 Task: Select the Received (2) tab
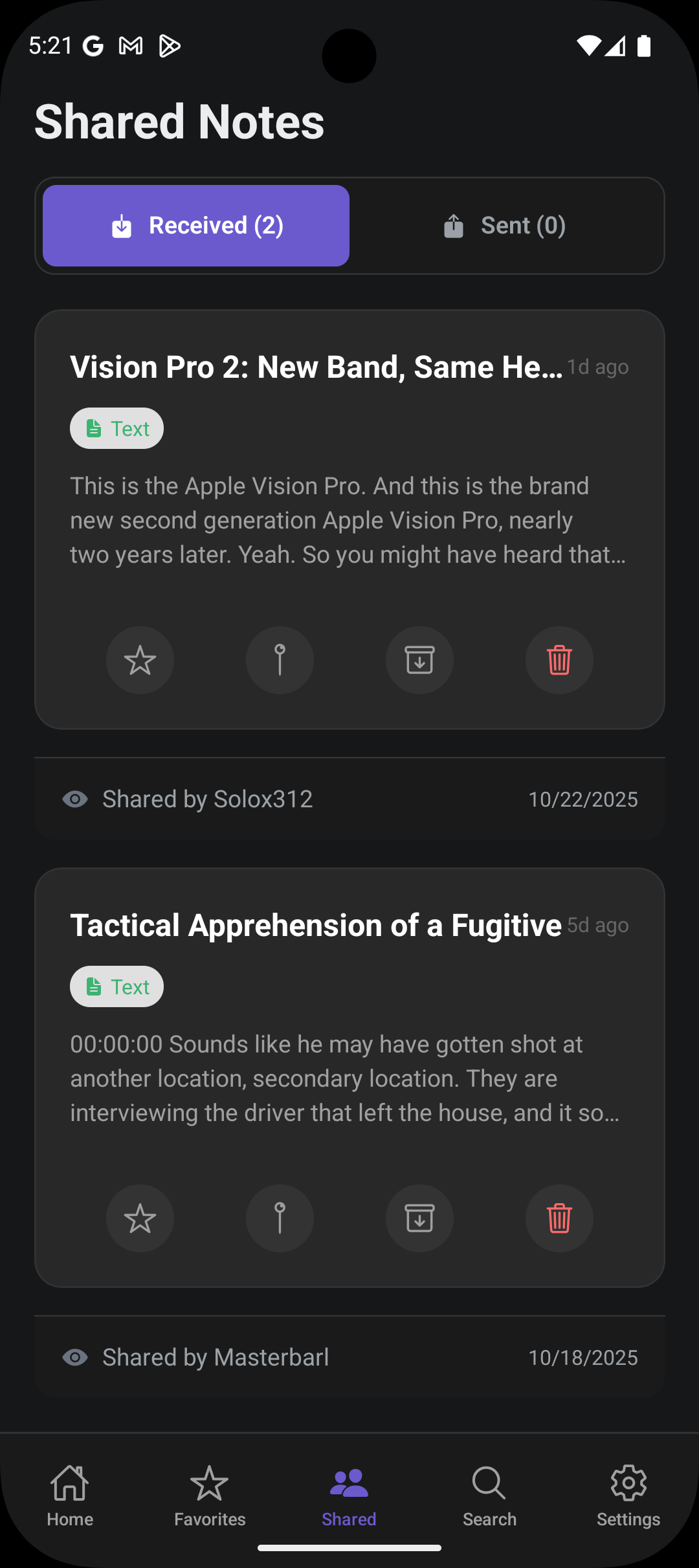(x=196, y=226)
